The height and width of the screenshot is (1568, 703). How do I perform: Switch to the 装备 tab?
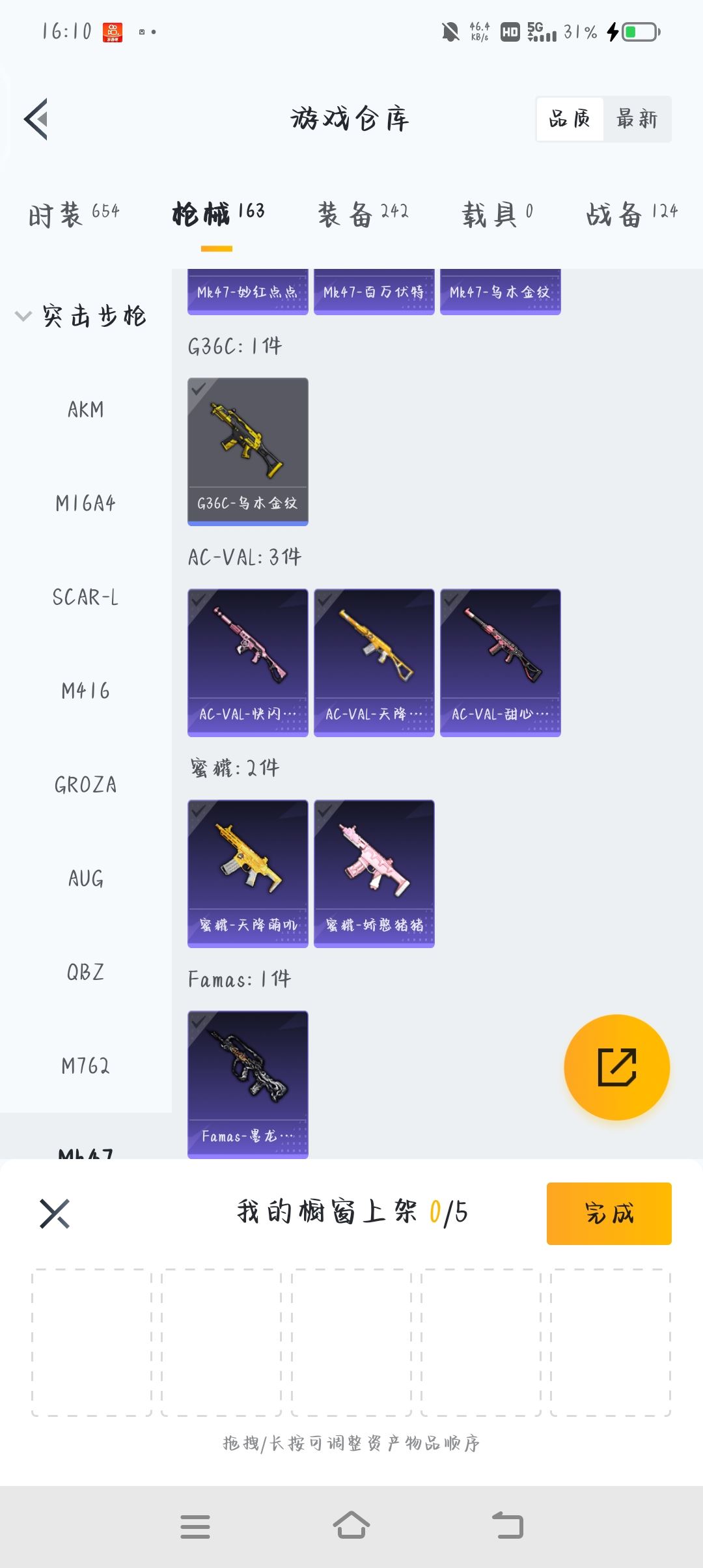point(363,214)
